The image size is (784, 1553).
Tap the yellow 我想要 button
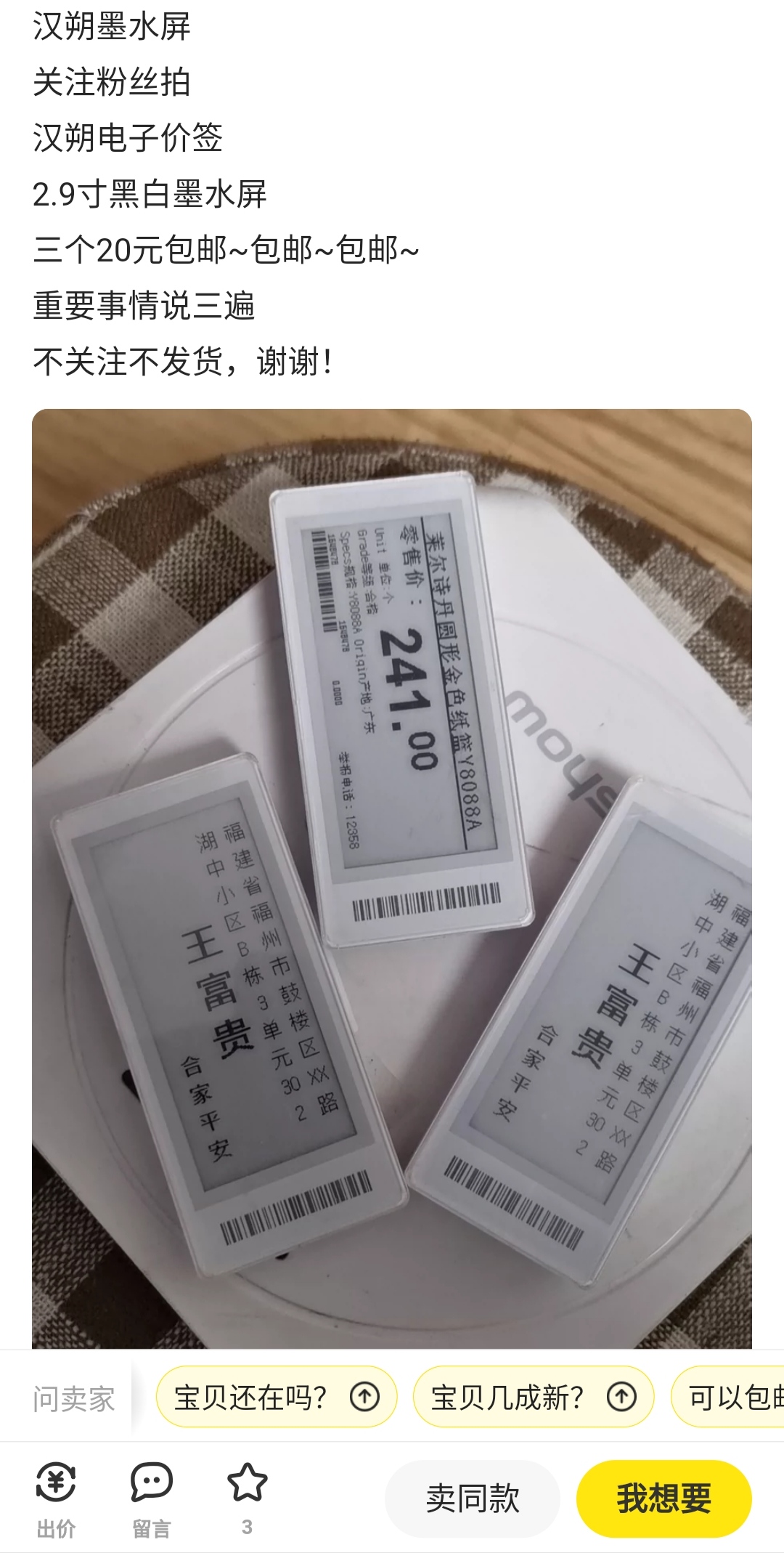[663, 1499]
